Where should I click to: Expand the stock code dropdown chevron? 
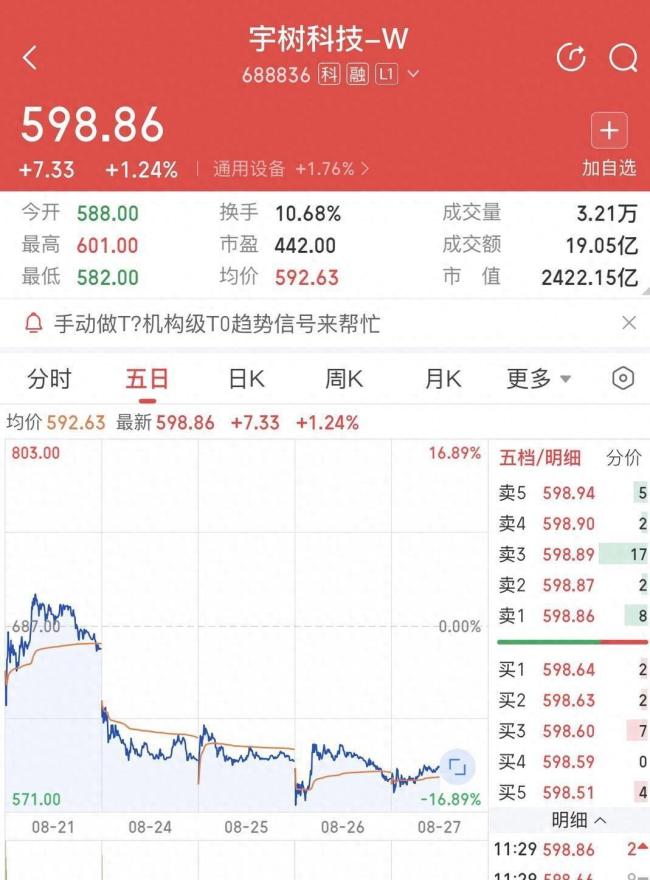(x=413, y=74)
